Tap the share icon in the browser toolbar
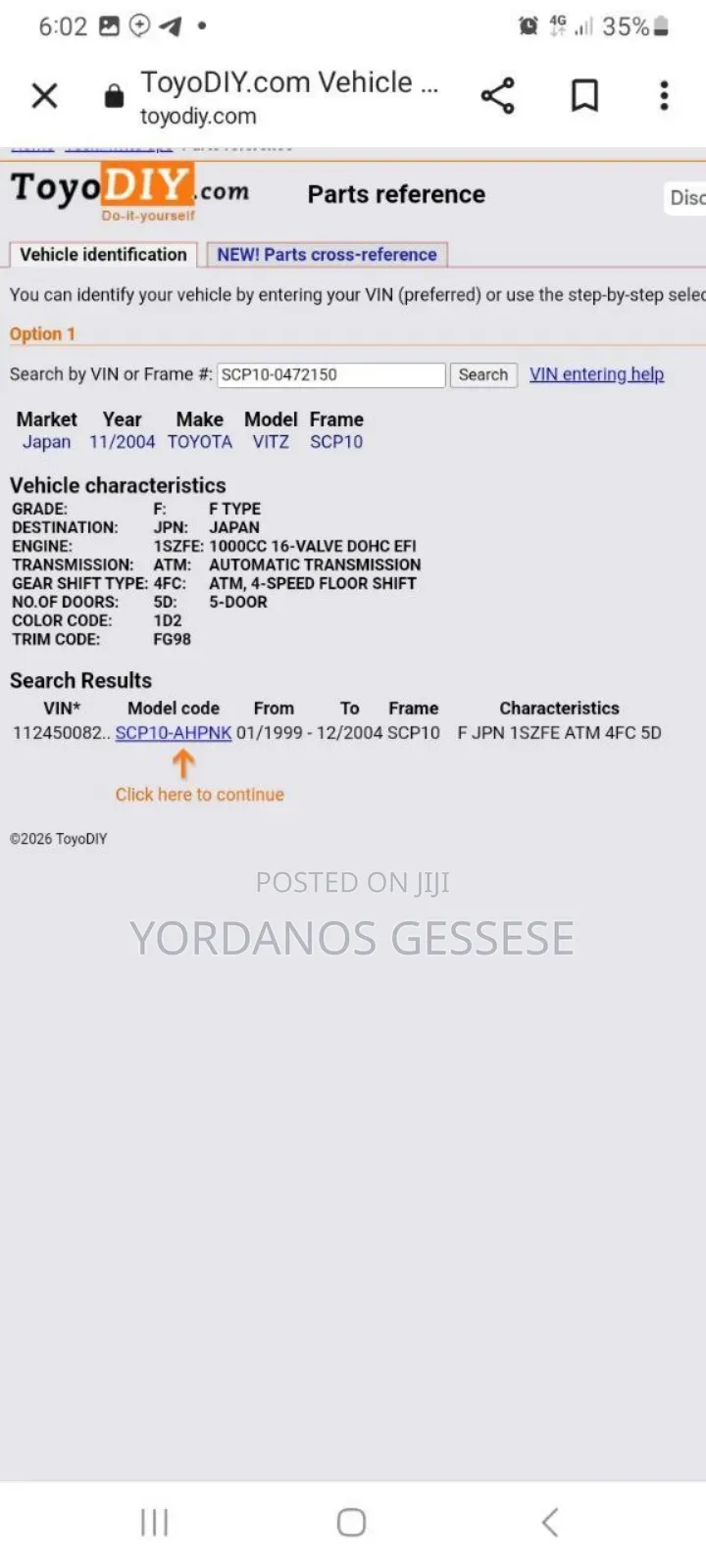Screen dimensions: 706x1568 [497, 95]
